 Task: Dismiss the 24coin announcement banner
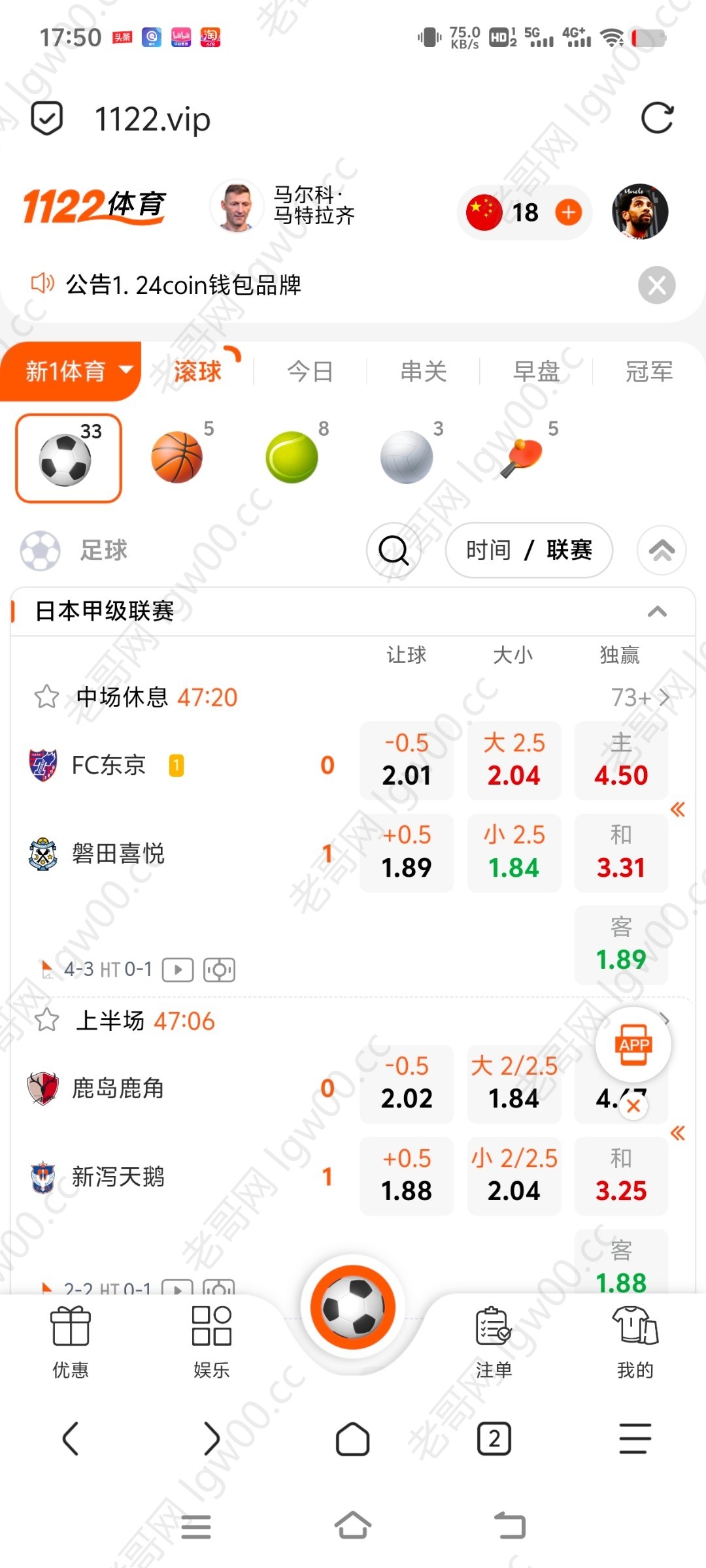656,286
